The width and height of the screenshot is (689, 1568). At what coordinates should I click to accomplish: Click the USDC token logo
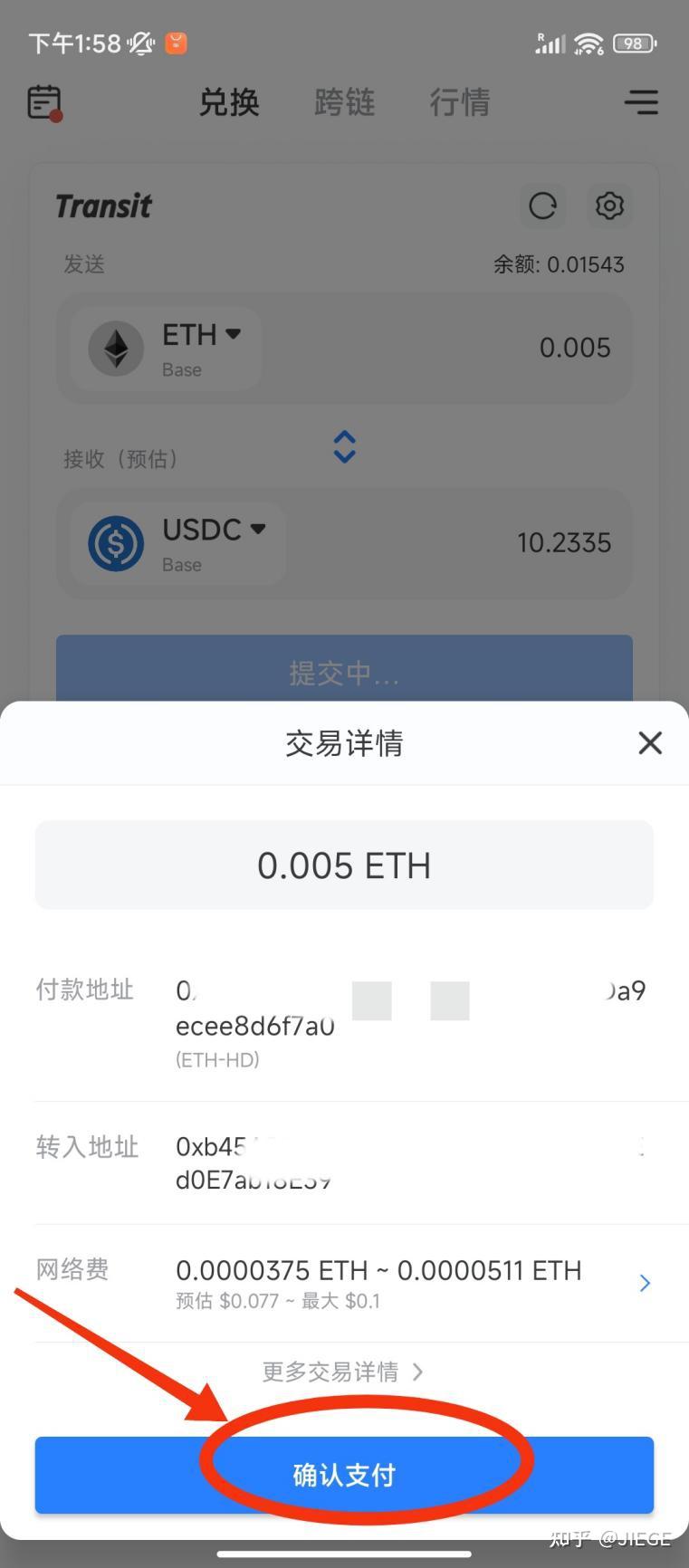[x=114, y=542]
